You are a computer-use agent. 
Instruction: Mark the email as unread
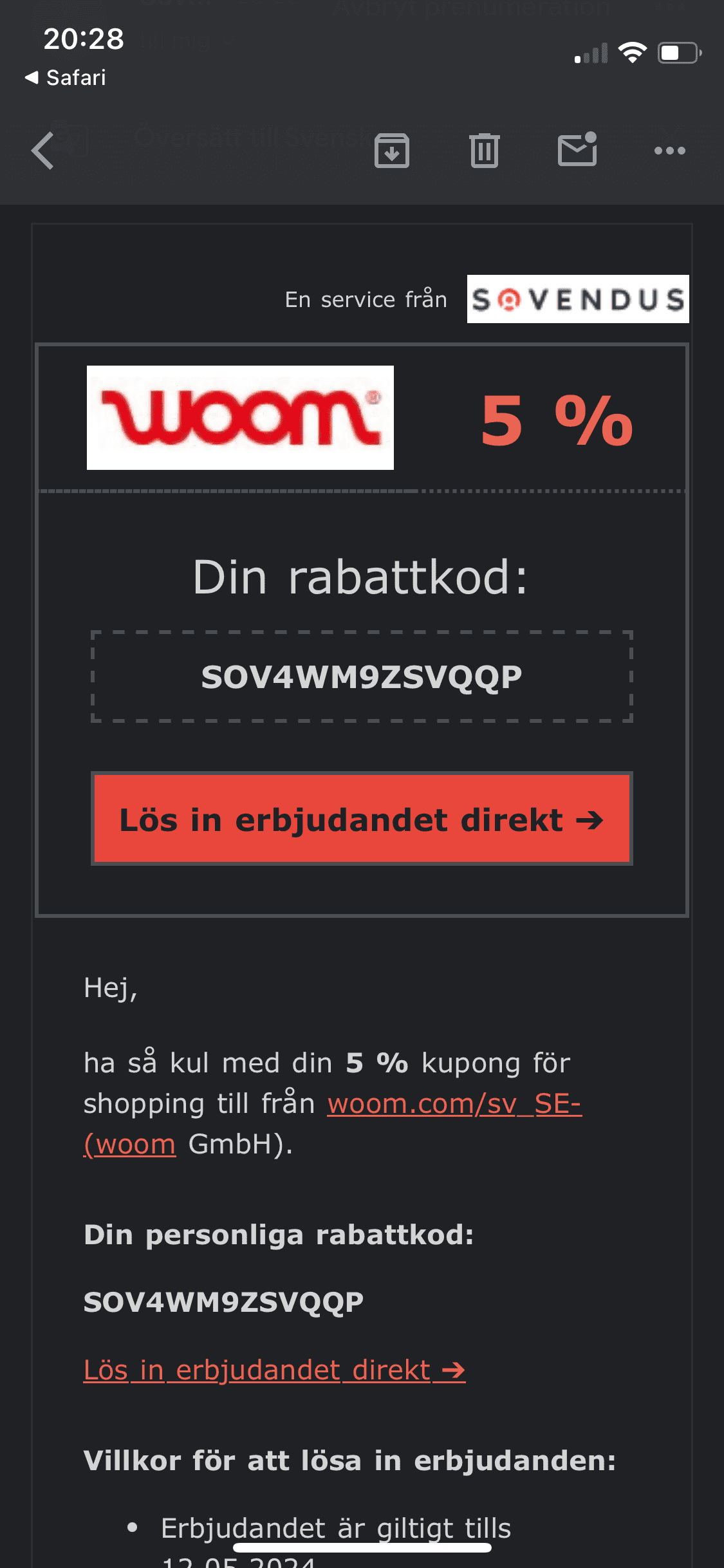(577, 149)
